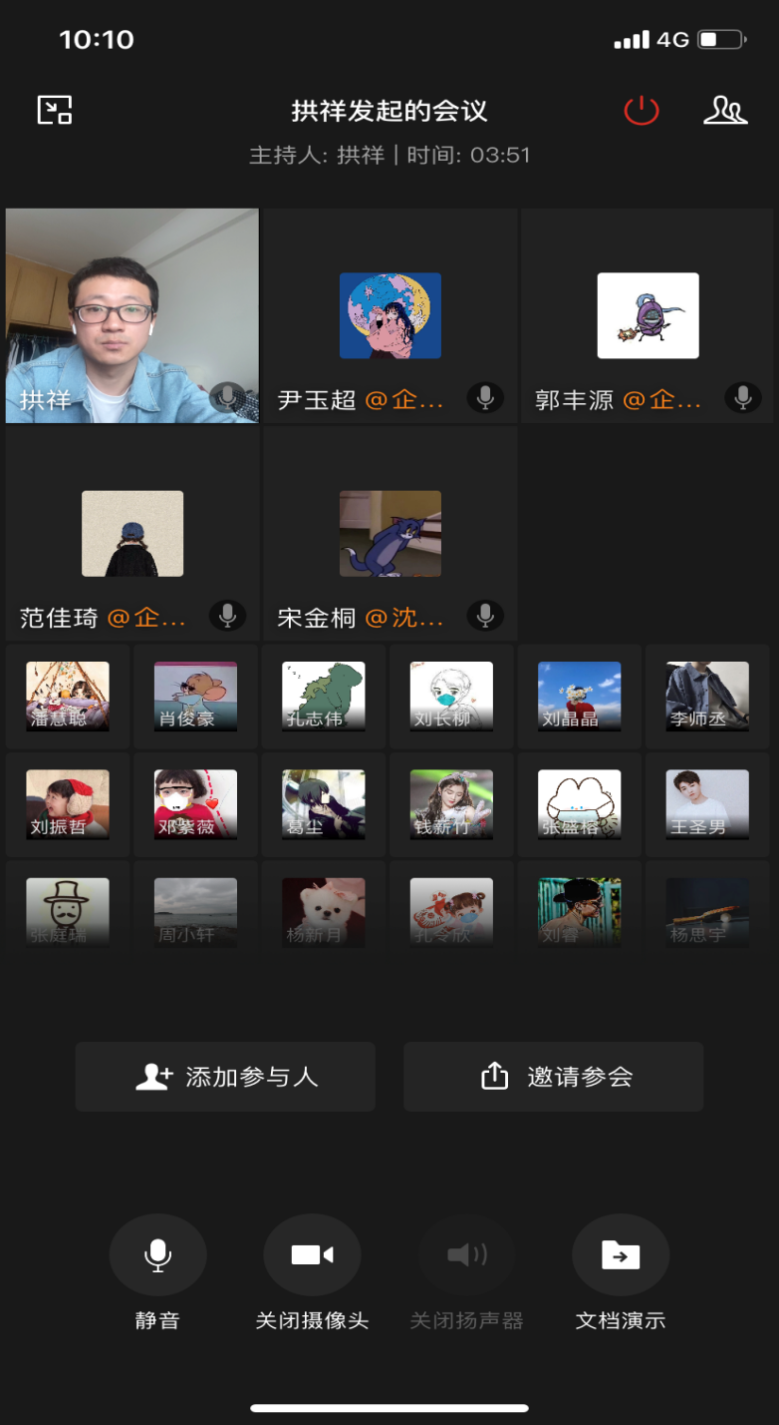Open participant 王圣男's avatar

tap(708, 804)
